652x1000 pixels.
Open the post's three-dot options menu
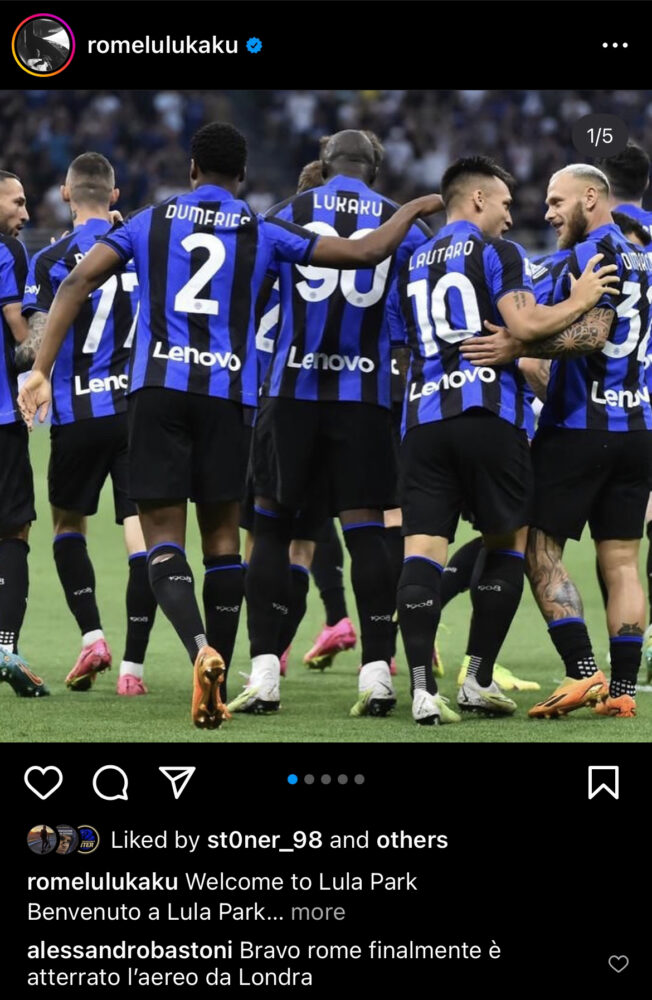point(614,46)
